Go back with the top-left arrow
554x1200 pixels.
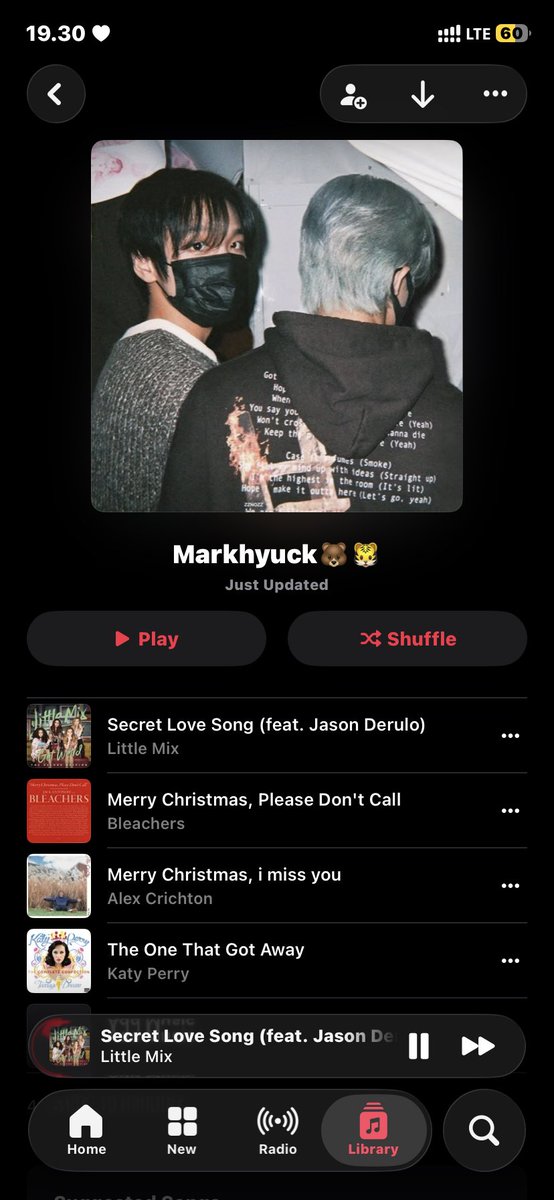pyautogui.click(x=56, y=95)
